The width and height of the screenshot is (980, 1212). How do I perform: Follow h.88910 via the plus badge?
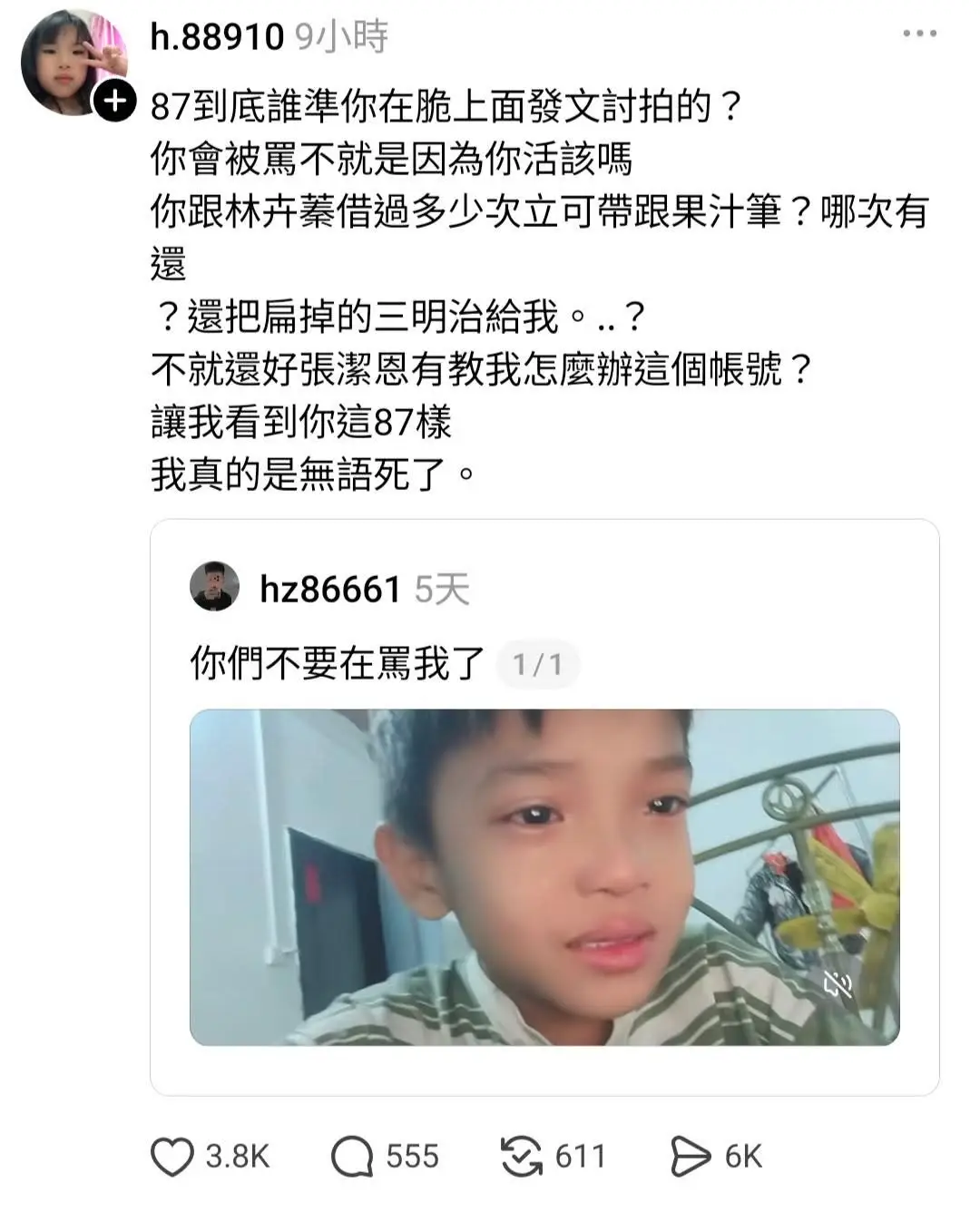click(115, 101)
